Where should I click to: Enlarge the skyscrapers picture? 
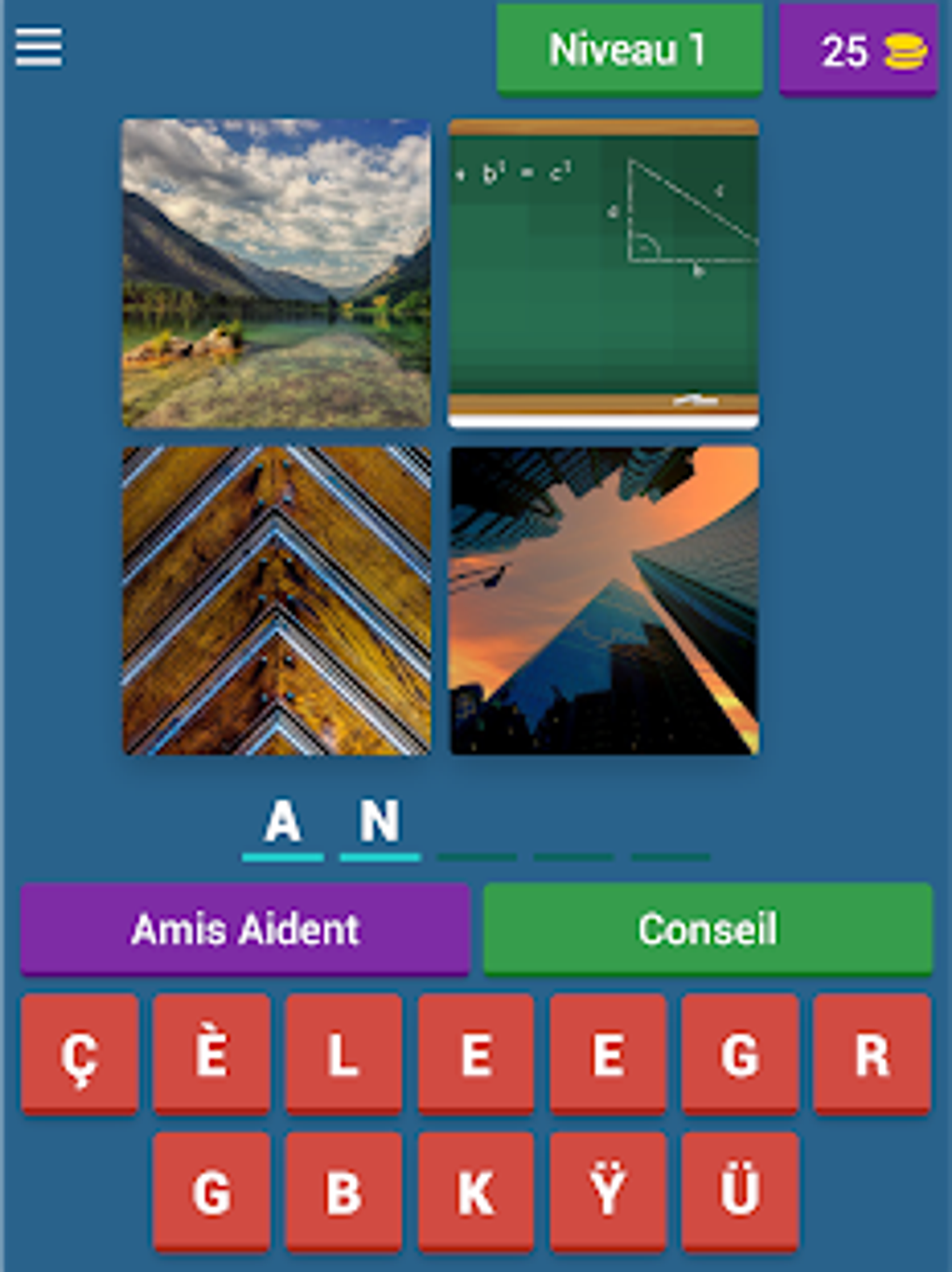point(604,600)
